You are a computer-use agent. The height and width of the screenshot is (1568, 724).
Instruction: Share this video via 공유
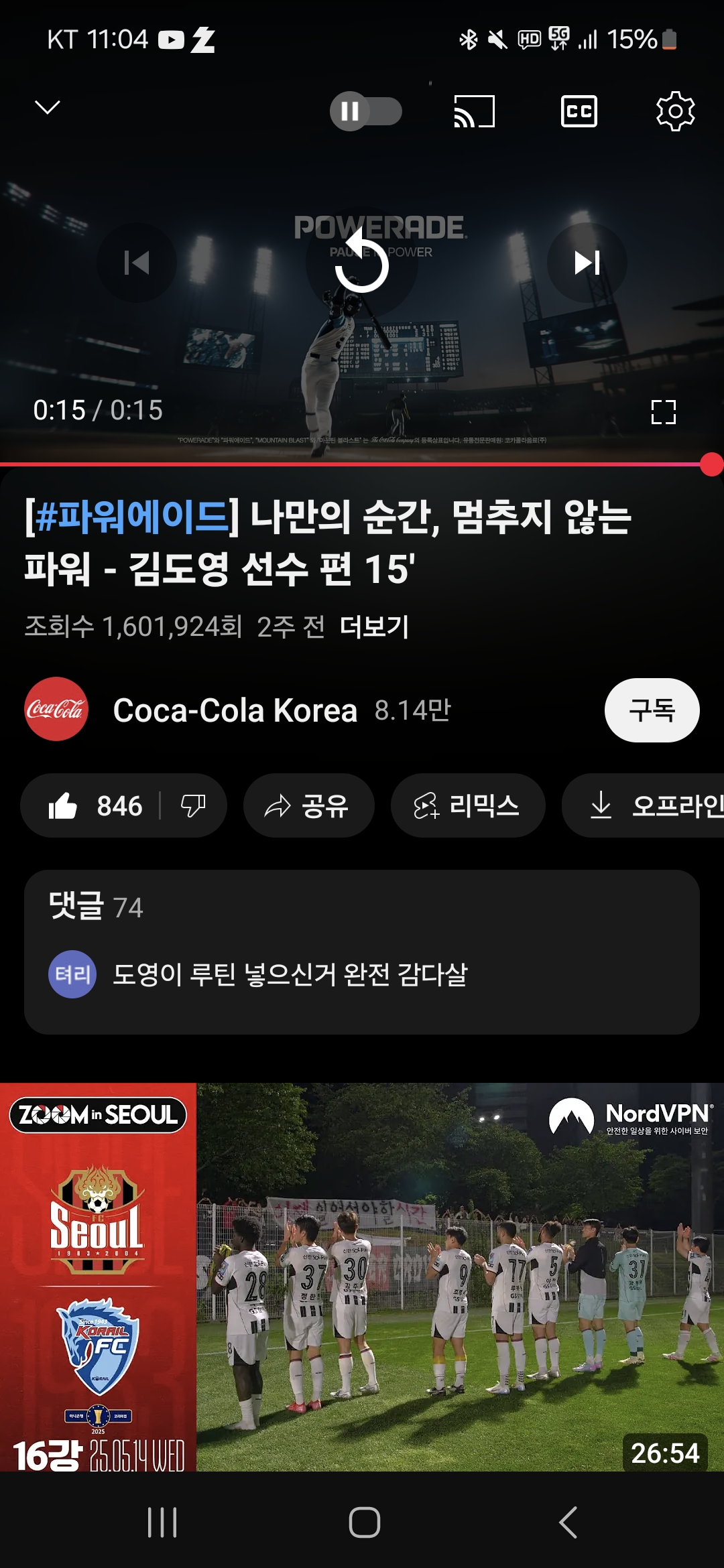pos(308,805)
